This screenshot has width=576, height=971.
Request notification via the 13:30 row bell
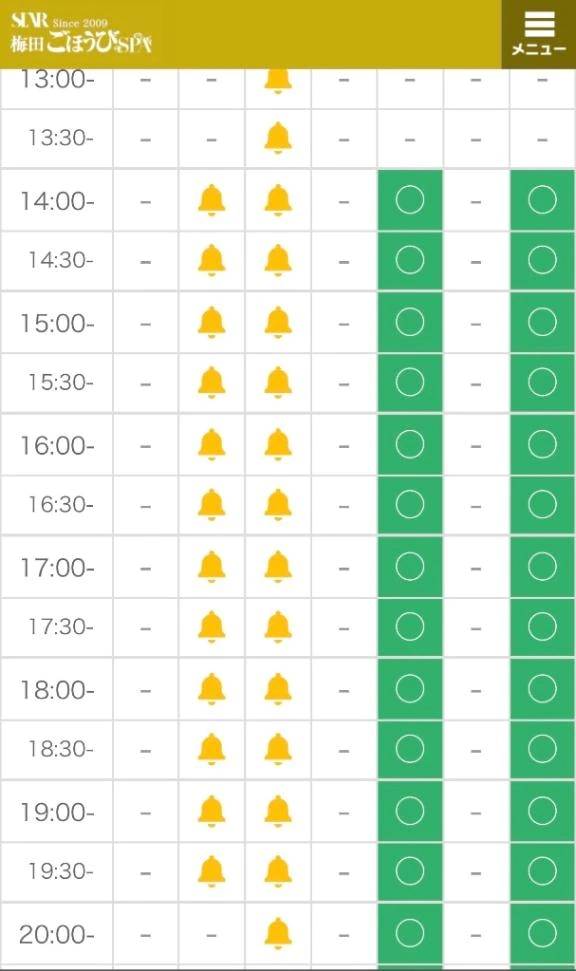pyautogui.click(x=278, y=138)
